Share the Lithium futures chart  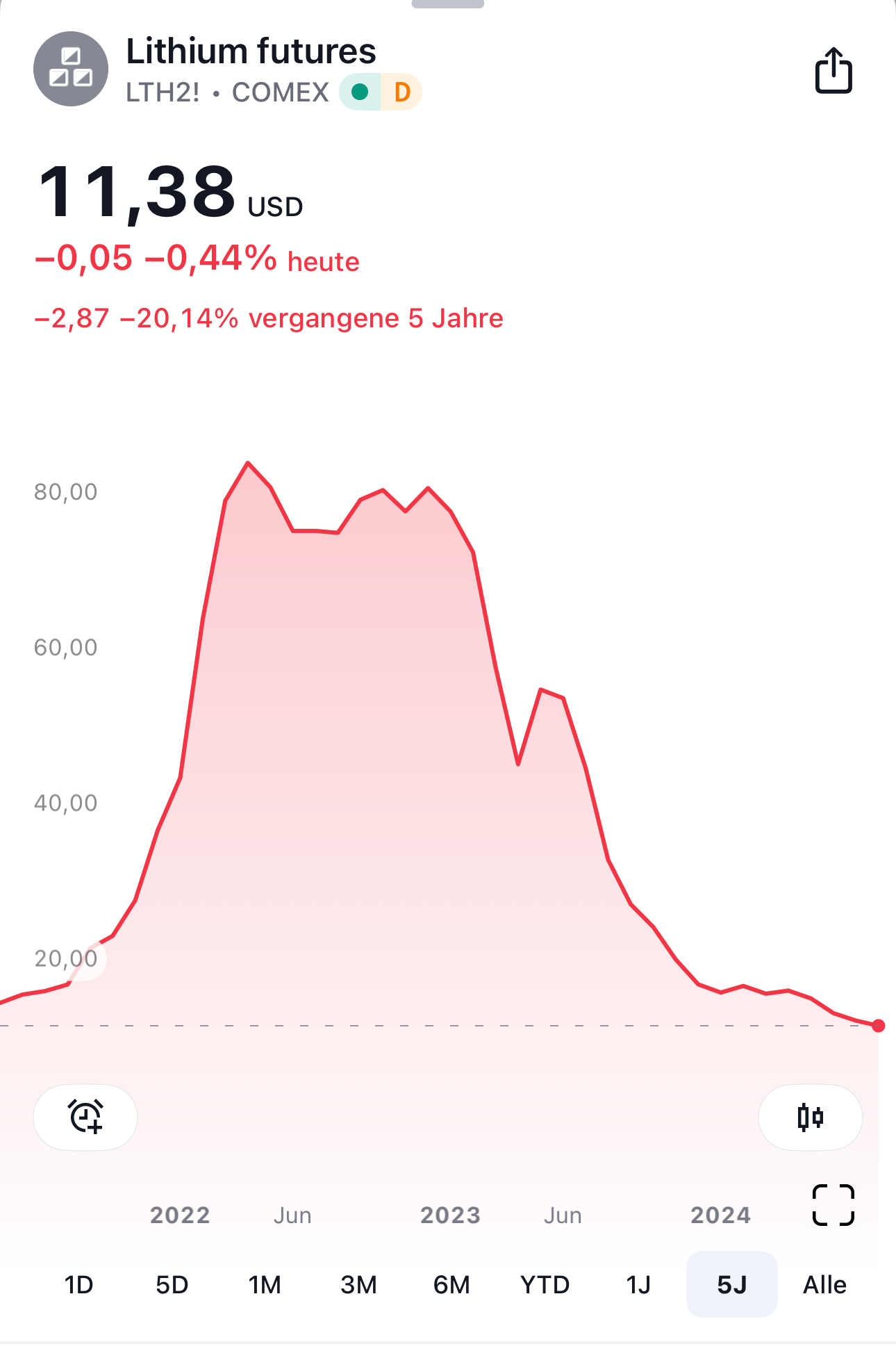[x=833, y=71]
